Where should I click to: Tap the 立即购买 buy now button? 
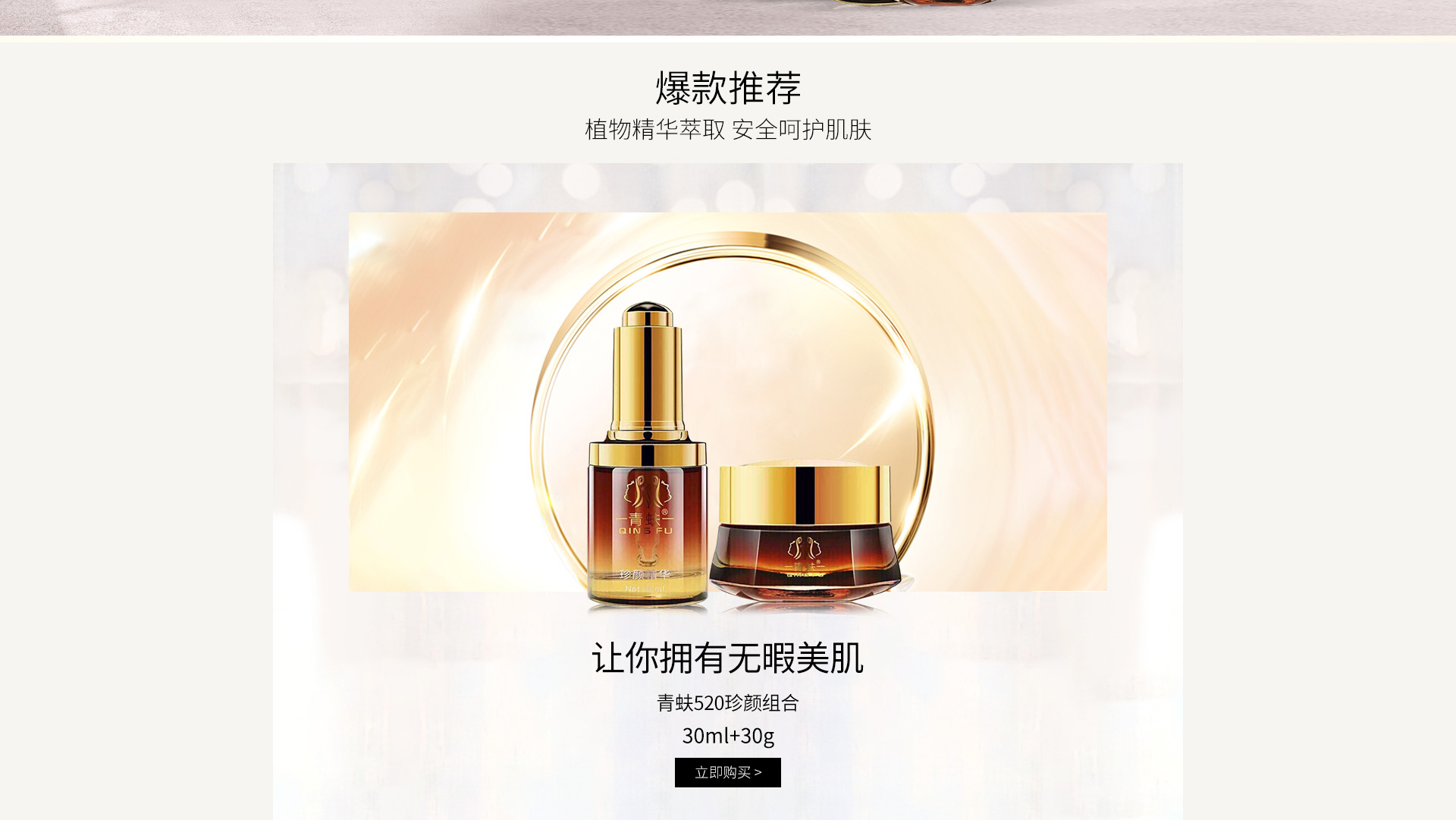(x=727, y=772)
